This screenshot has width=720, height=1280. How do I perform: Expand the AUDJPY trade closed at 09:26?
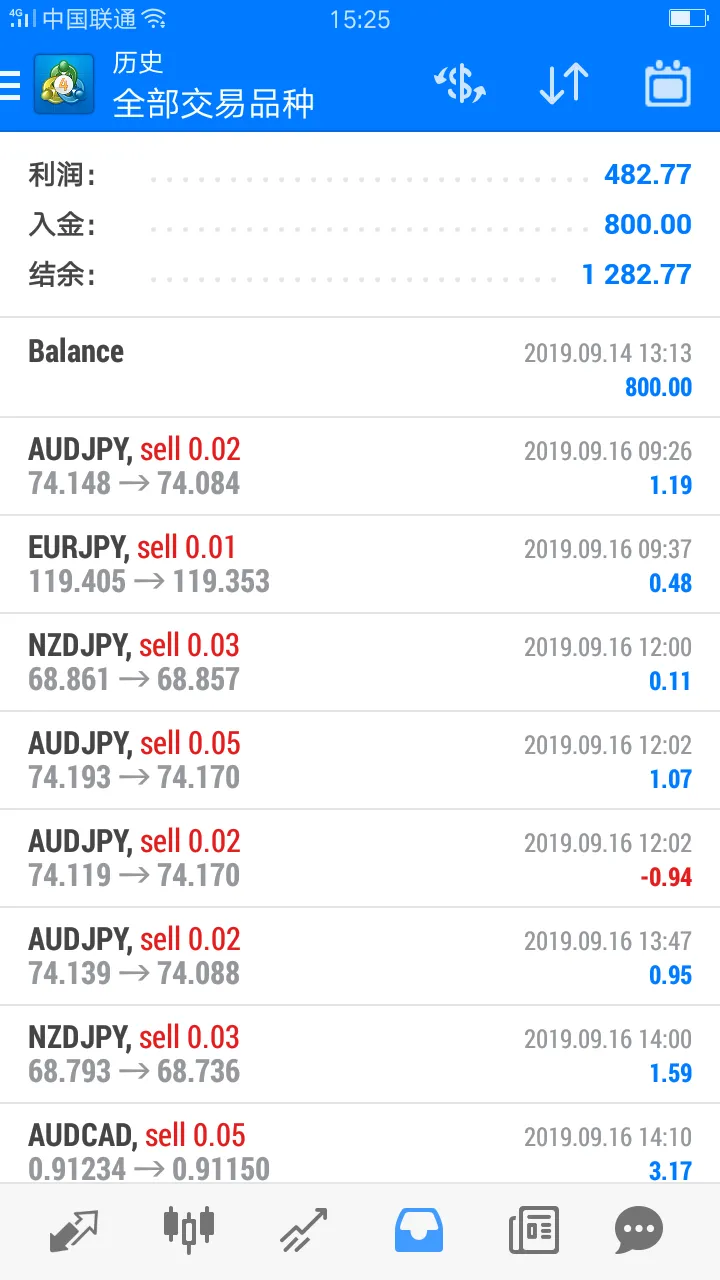pos(360,467)
